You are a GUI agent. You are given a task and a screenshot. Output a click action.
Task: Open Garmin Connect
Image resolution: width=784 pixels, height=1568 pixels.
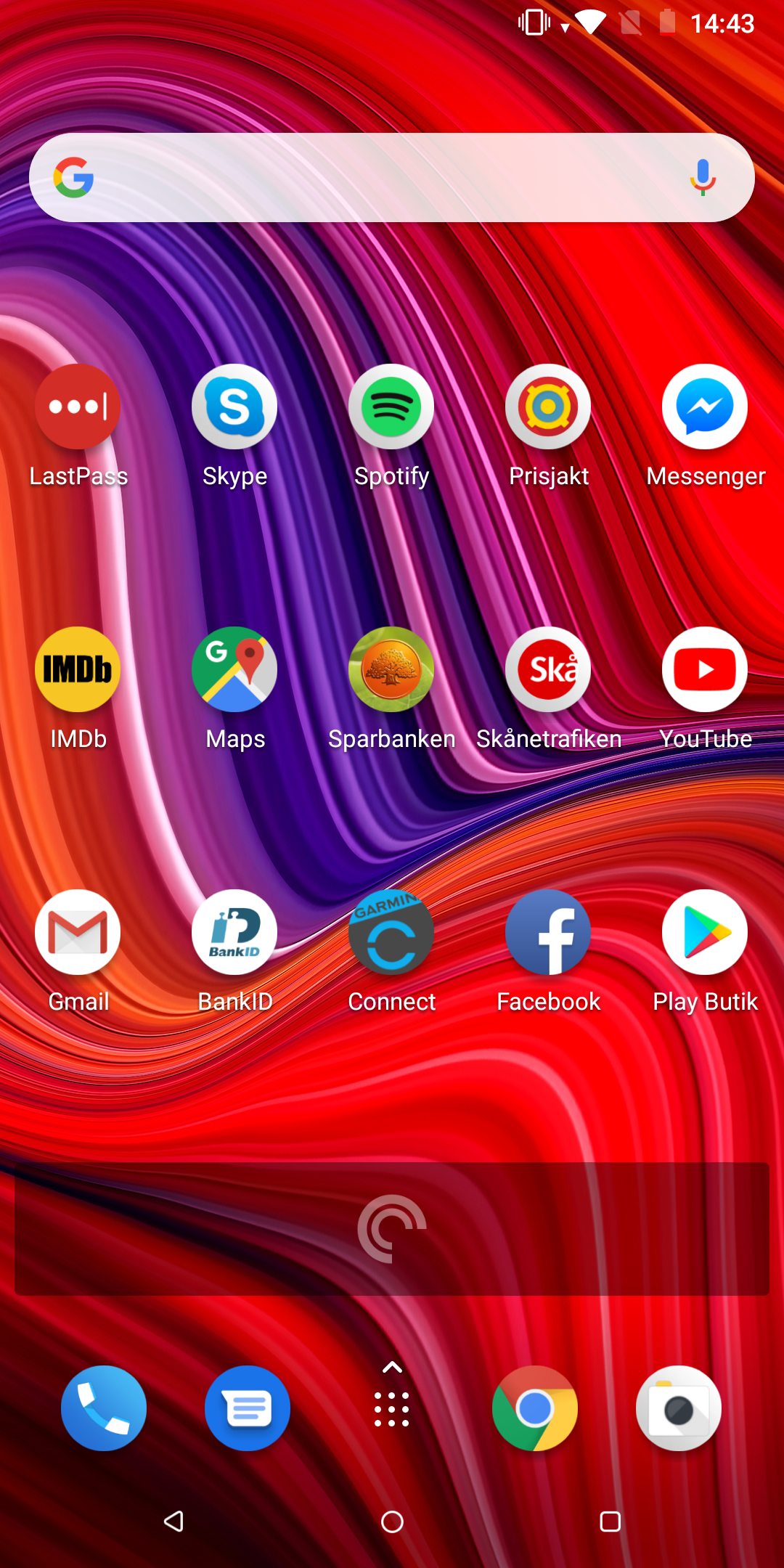coord(391,932)
